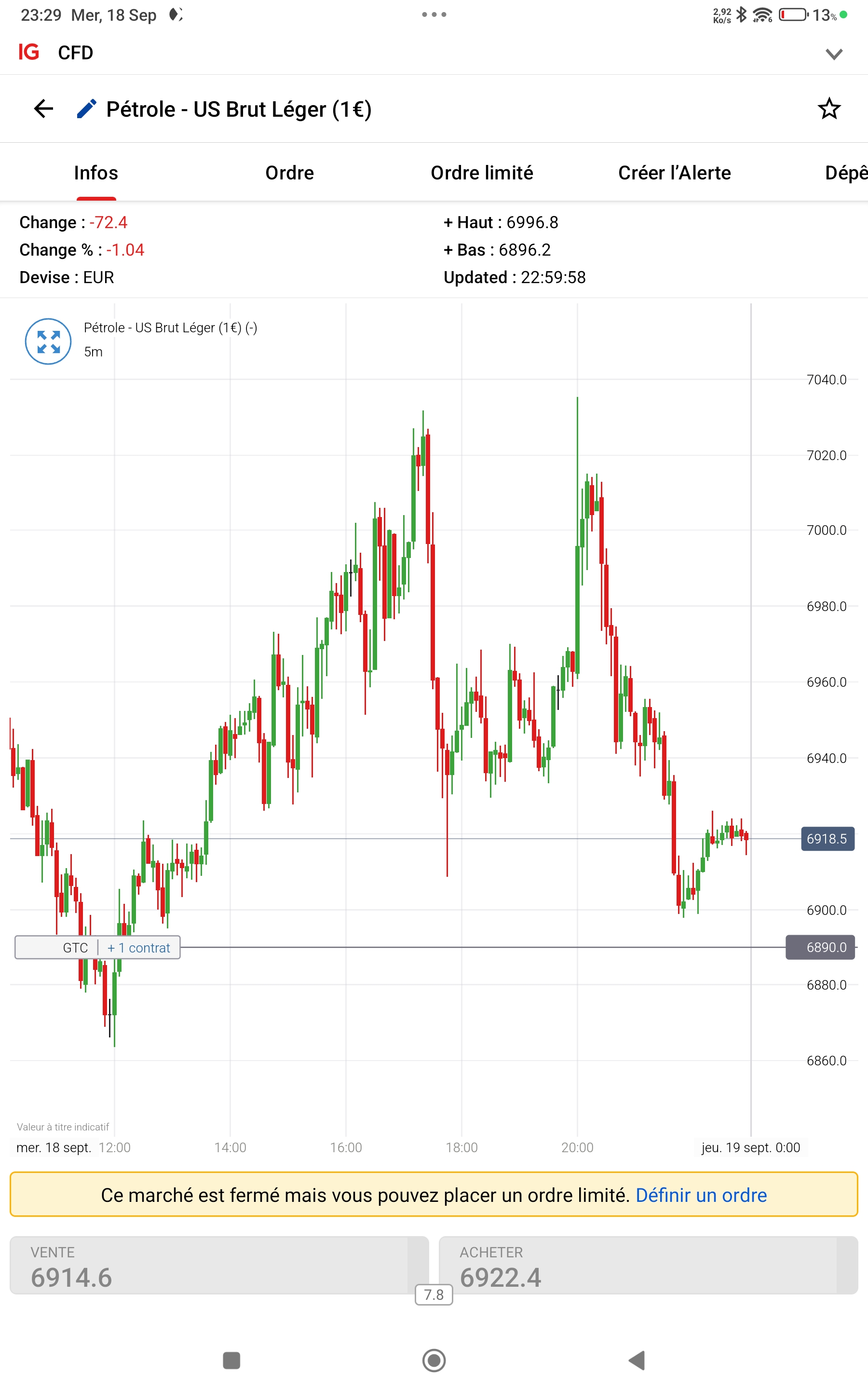Expand the chart to full screen
The image size is (868, 1389).
(x=48, y=341)
